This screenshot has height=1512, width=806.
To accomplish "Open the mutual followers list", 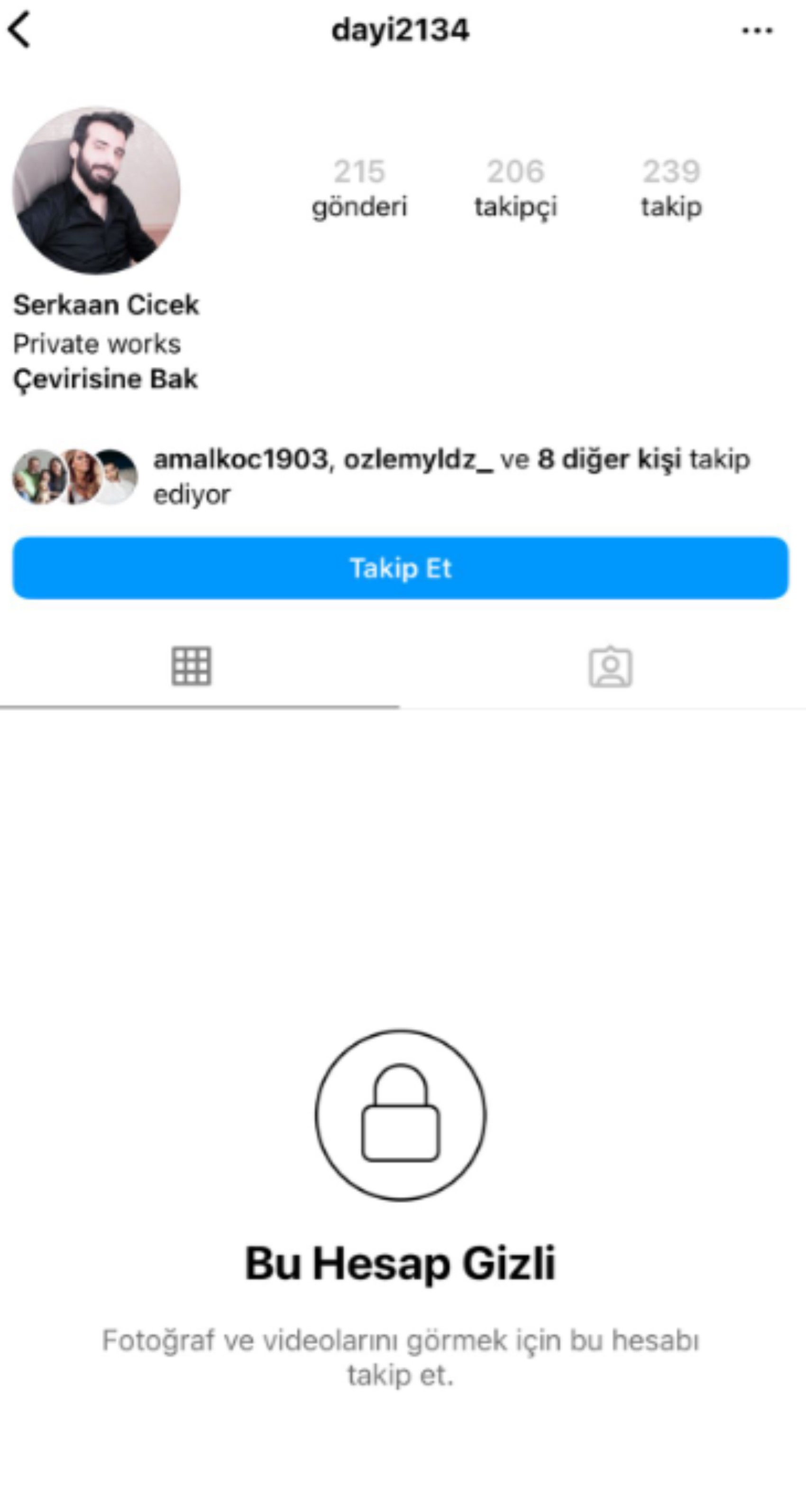I will (x=451, y=476).
